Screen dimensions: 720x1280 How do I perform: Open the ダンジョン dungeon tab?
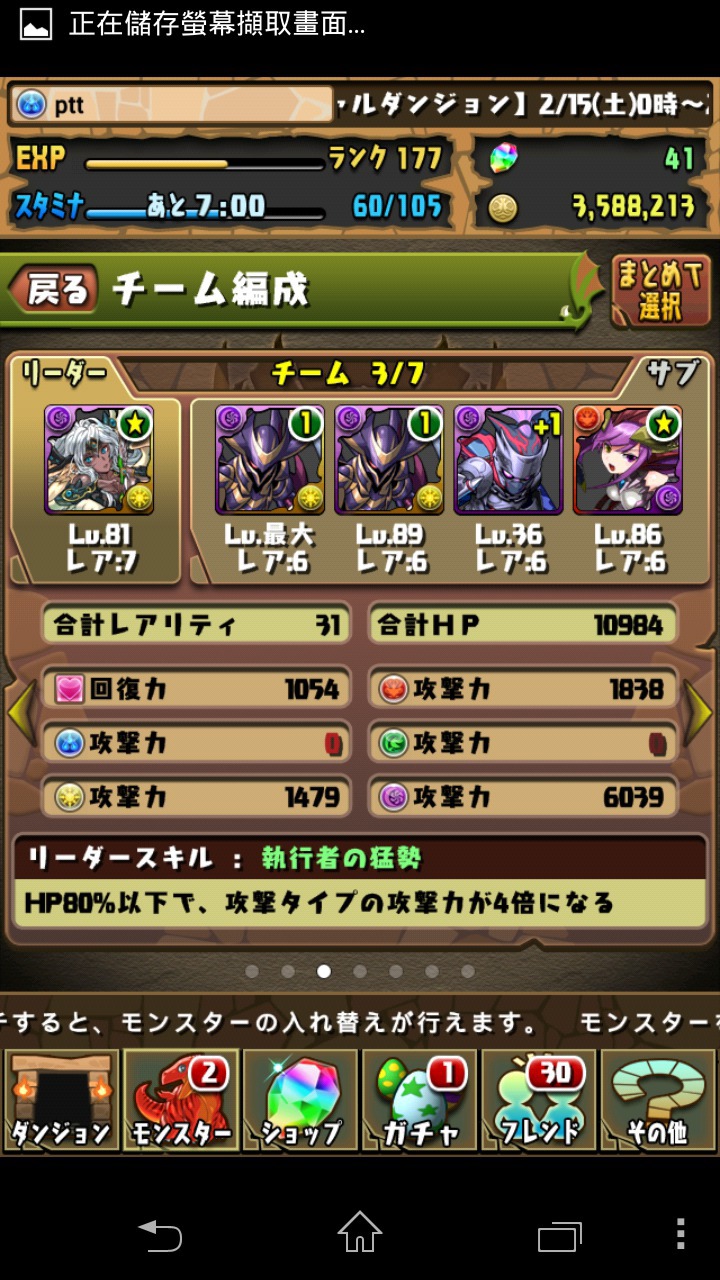tap(60, 1100)
